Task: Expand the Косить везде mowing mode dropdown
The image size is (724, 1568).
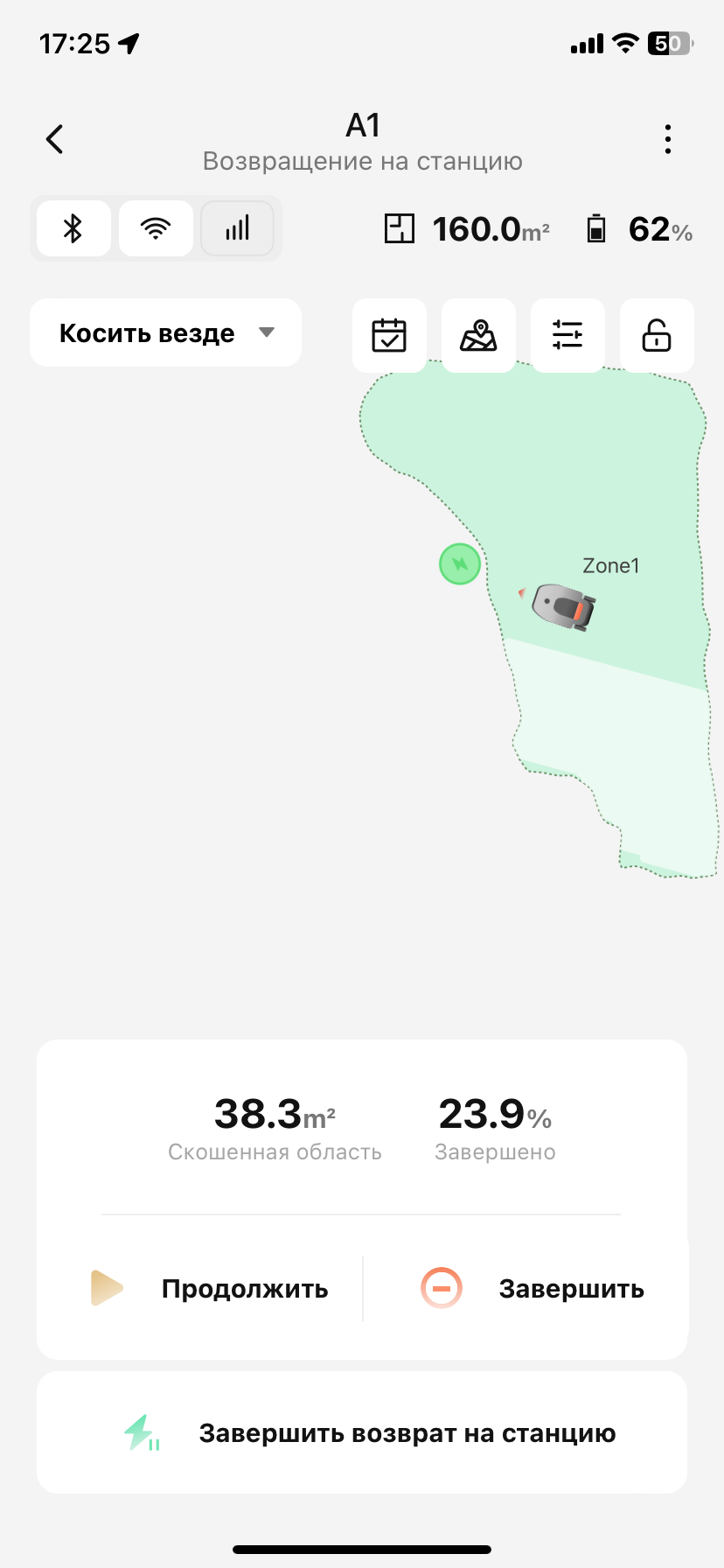Action: coord(166,333)
